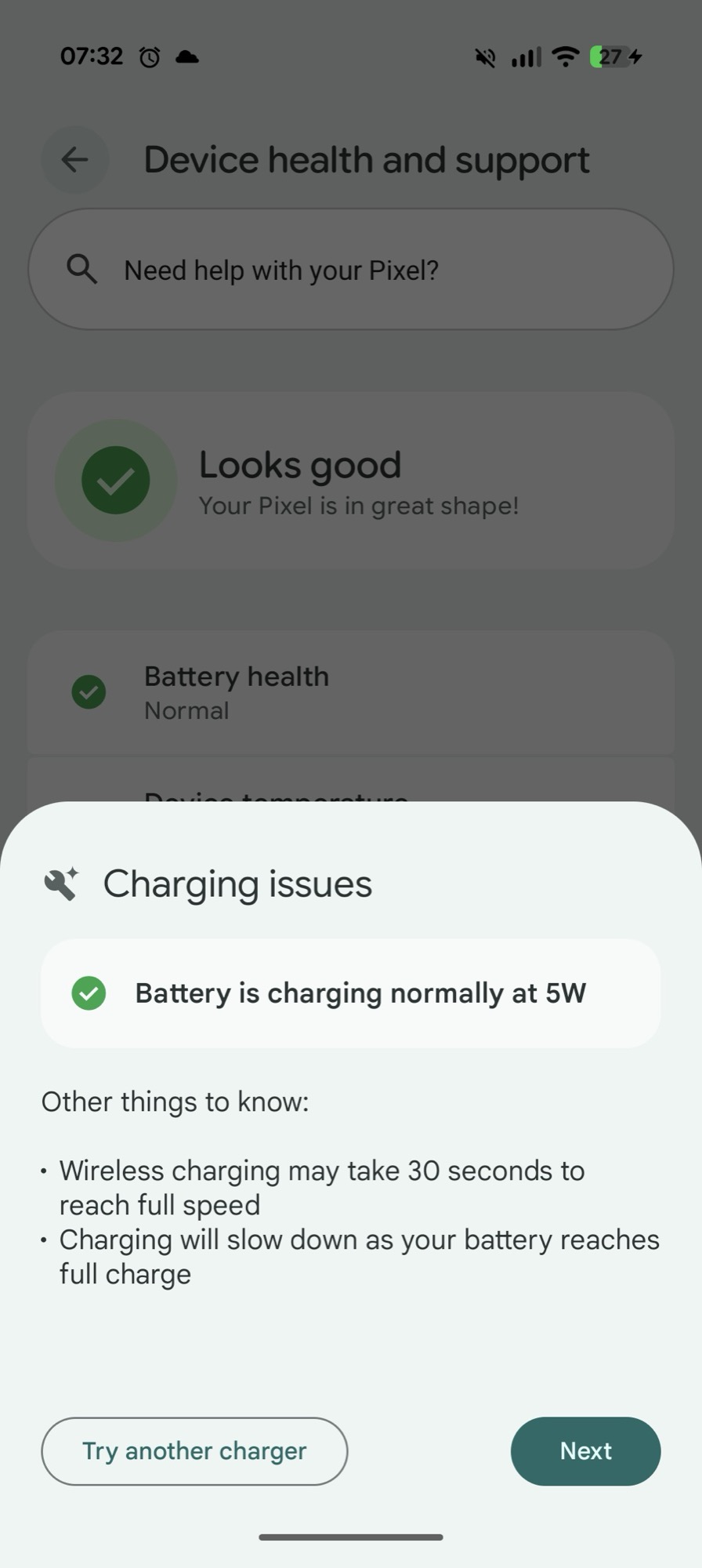Select the magnifying glass search icon

click(x=82, y=269)
